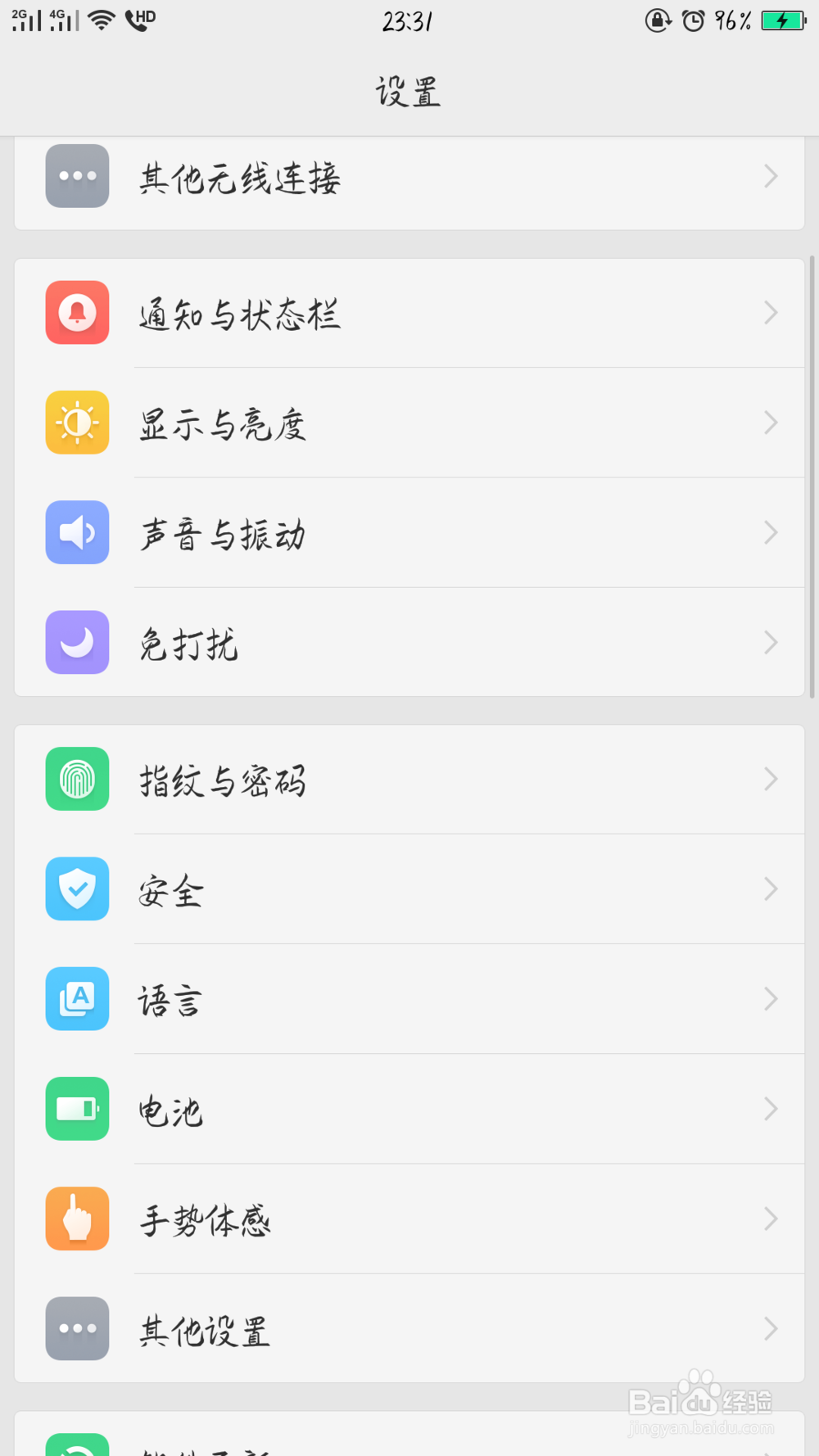
Task: Tap the 安全 row
Action: tap(409, 889)
